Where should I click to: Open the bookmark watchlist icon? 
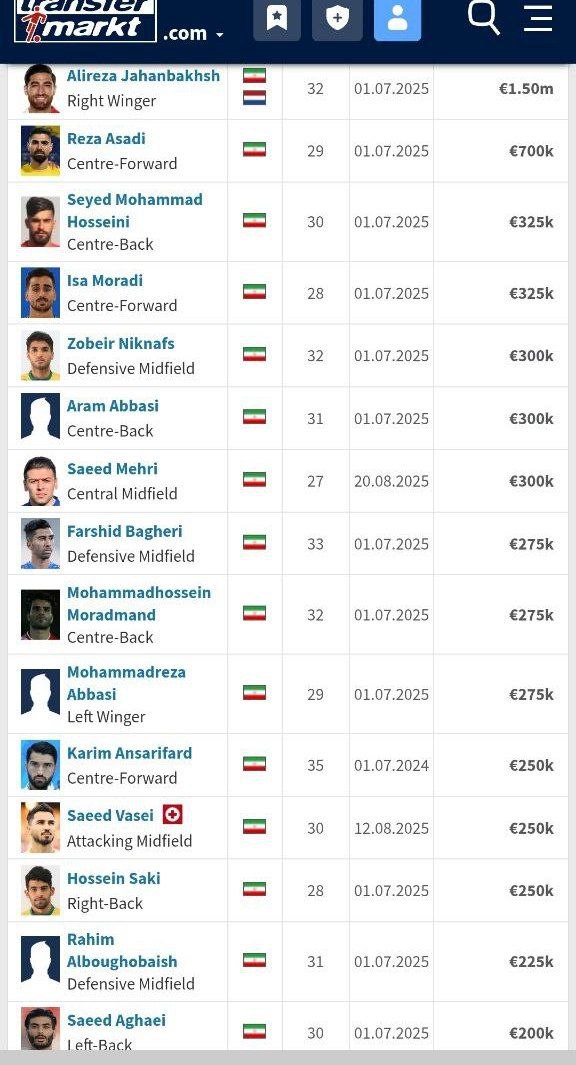(x=276, y=20)
